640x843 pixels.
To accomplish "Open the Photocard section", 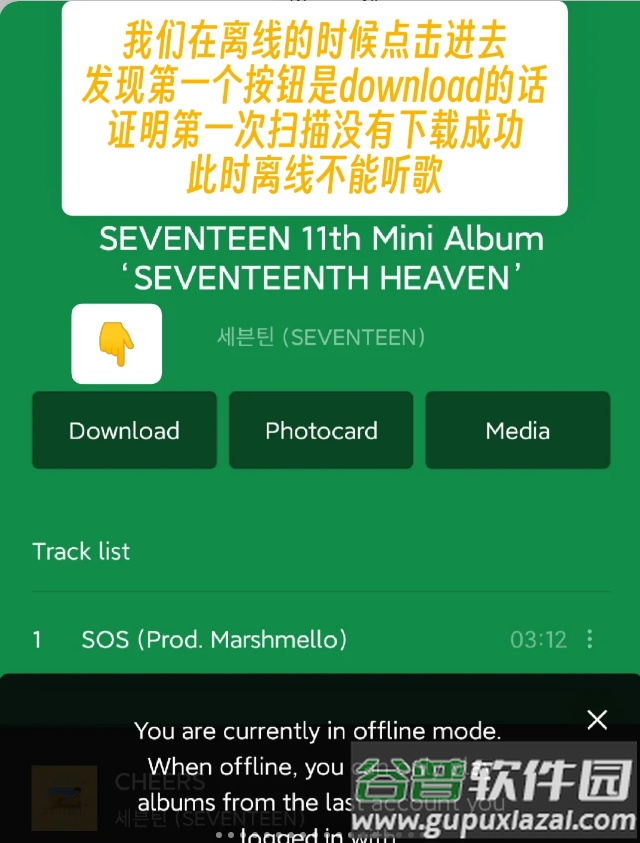I will pyautogui.click(x=321, y=431).
